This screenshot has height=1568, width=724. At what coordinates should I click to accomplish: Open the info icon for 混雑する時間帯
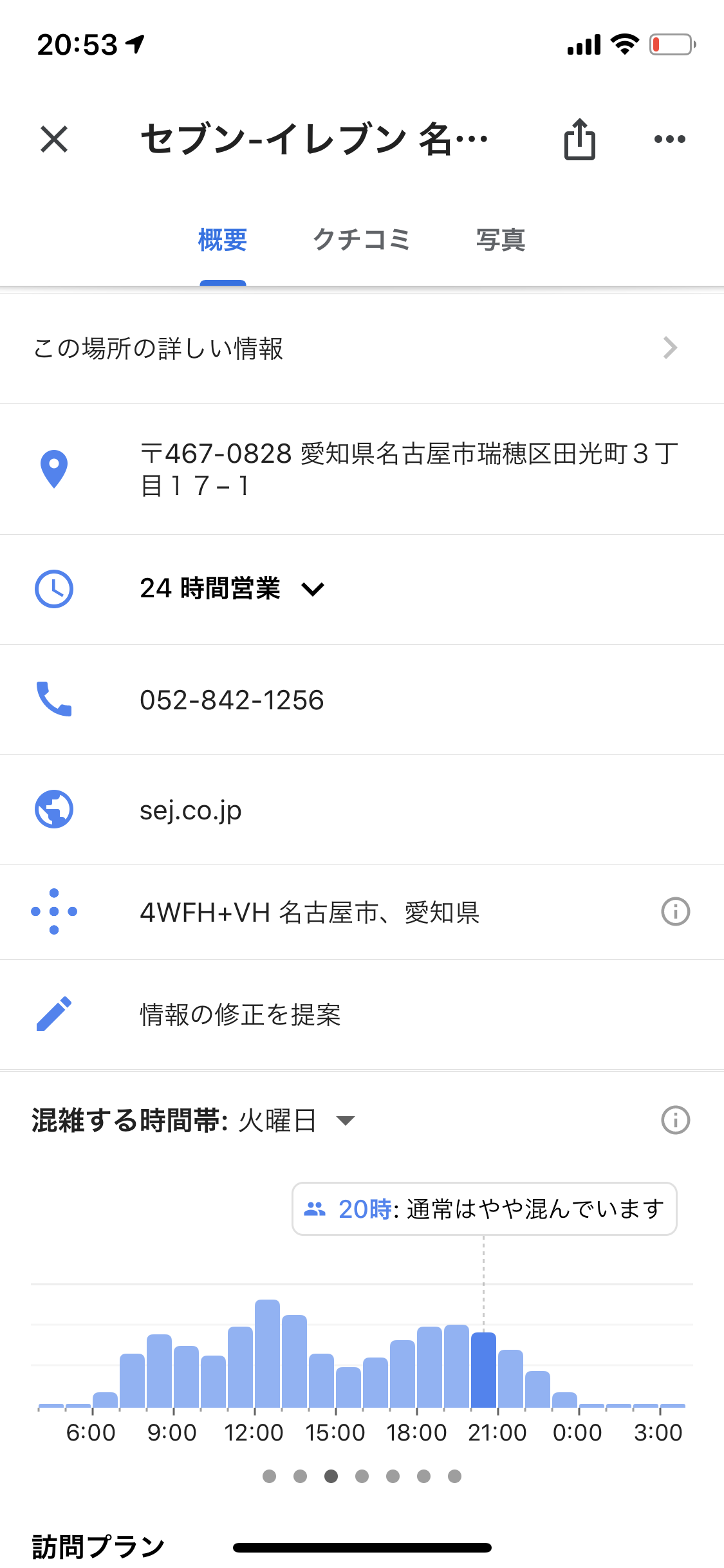tap(676, 1120)
